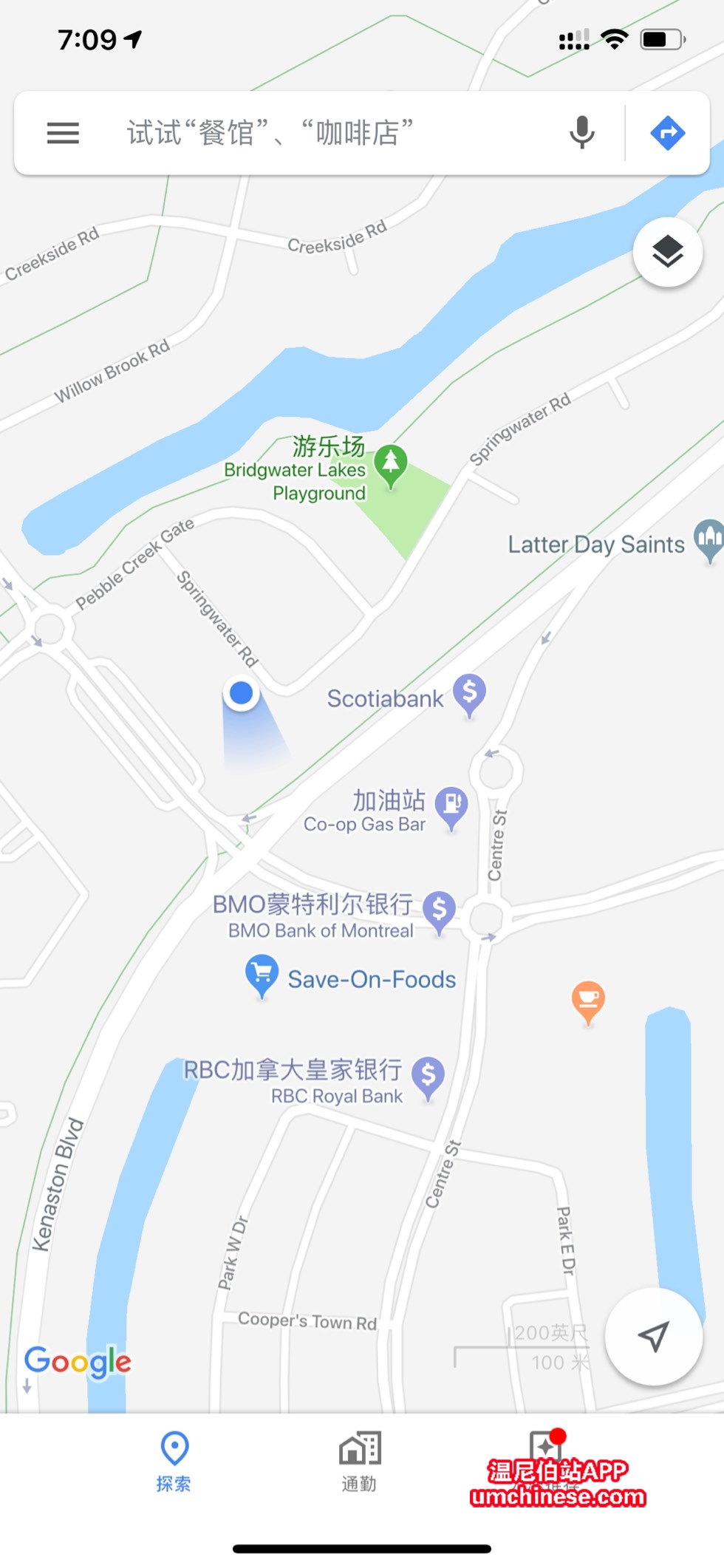This screenshot has width=724, height=1568.
Task: Open the BMO Bank of Montreal pin
Action: click(x=439, y=909)
